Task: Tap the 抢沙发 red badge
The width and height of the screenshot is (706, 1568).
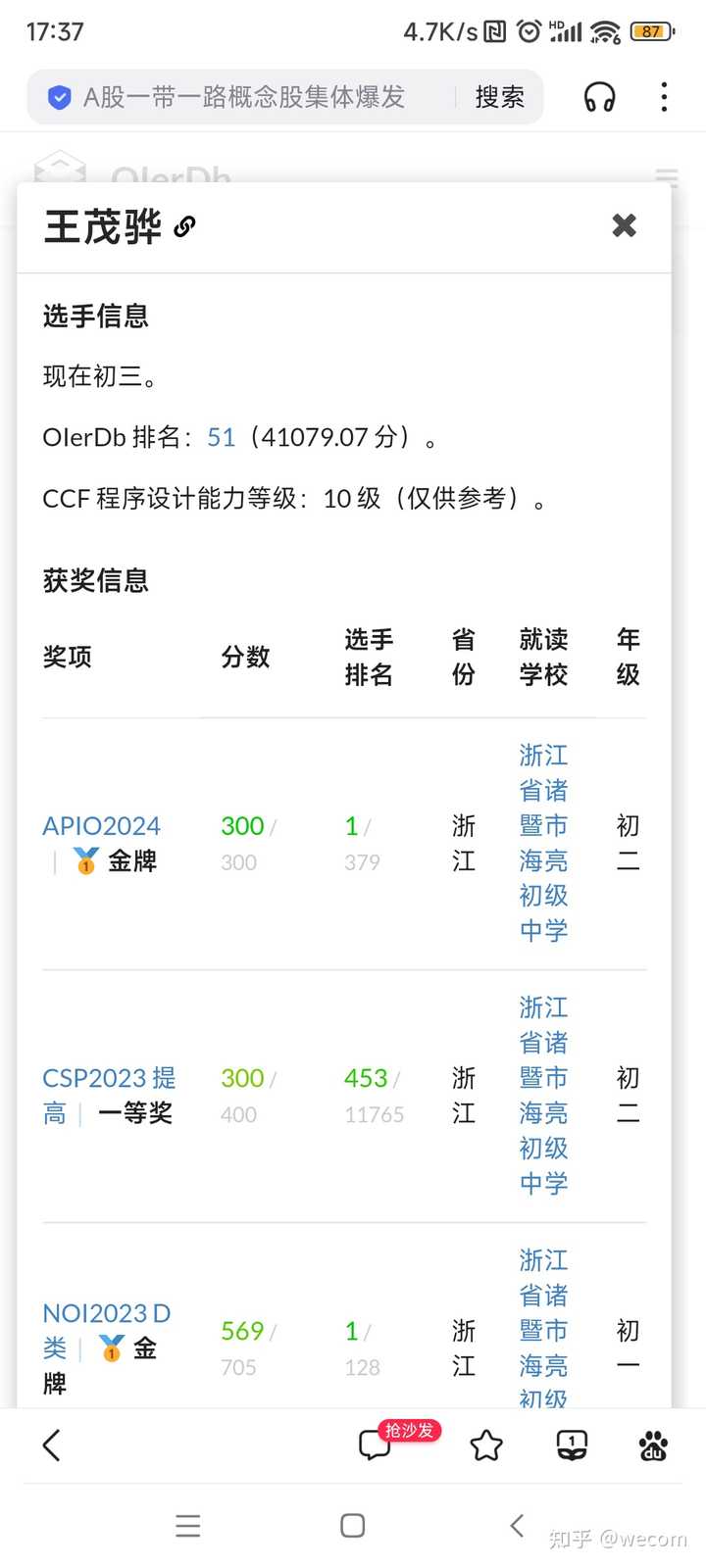Action: pos(410,1431)
